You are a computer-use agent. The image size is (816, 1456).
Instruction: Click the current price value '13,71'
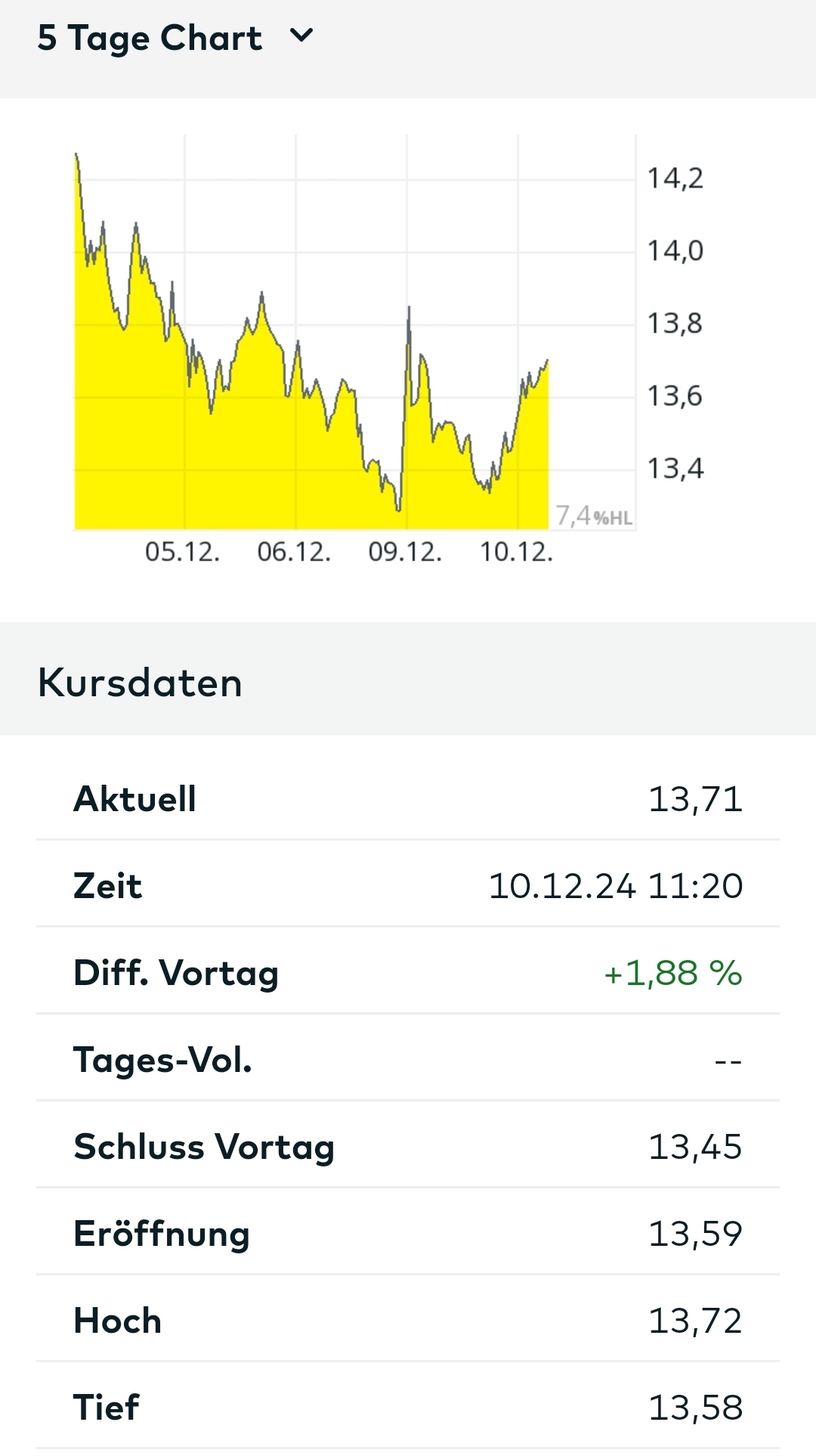[x=696, y=799]
